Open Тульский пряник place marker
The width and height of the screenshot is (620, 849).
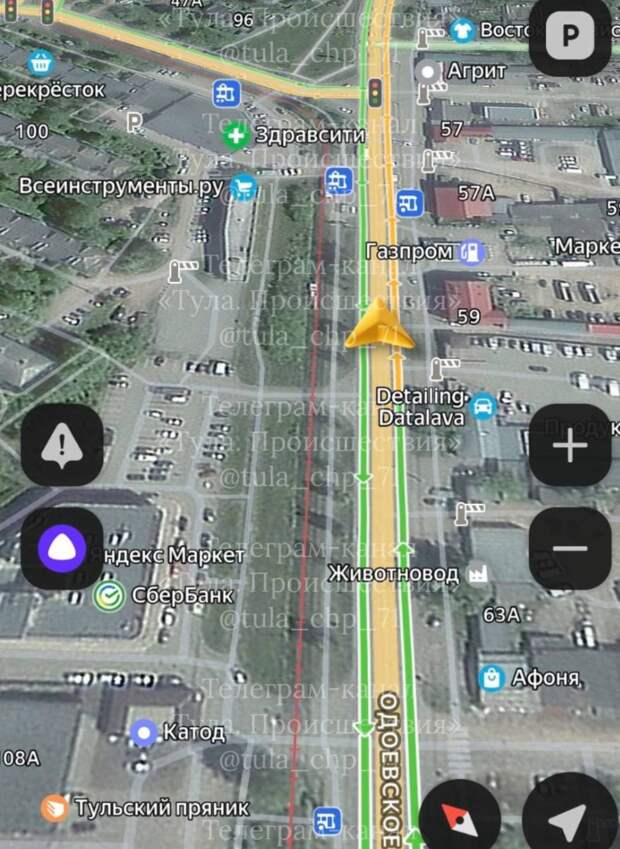tap(55, 807)
